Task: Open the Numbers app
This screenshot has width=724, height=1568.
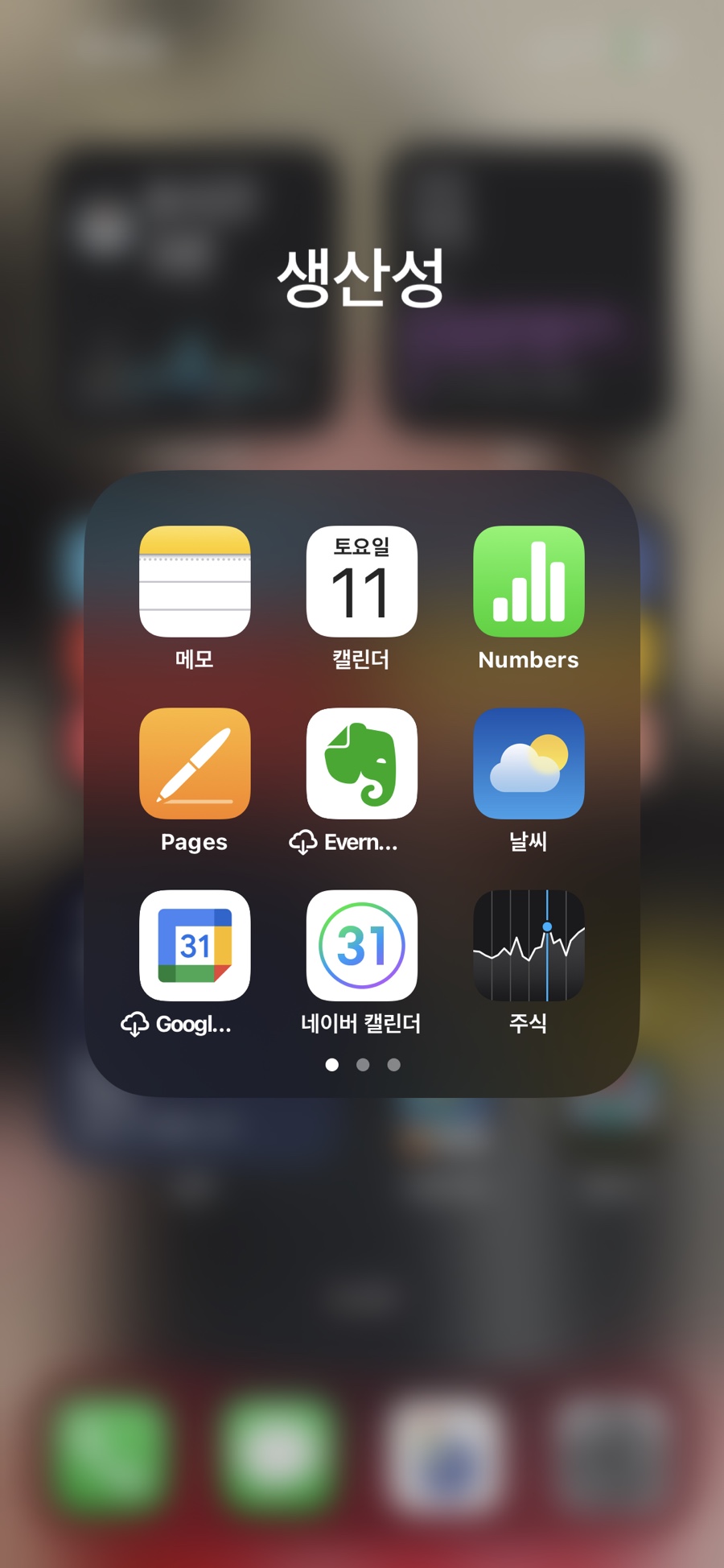Action: point(529,581)
